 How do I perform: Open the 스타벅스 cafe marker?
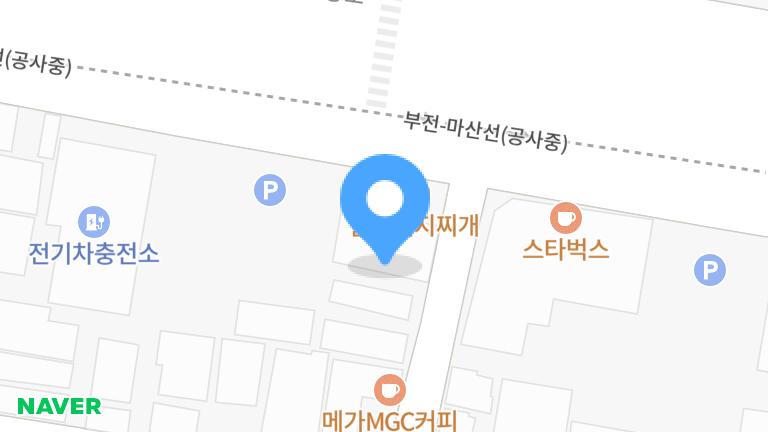(566, 217)
